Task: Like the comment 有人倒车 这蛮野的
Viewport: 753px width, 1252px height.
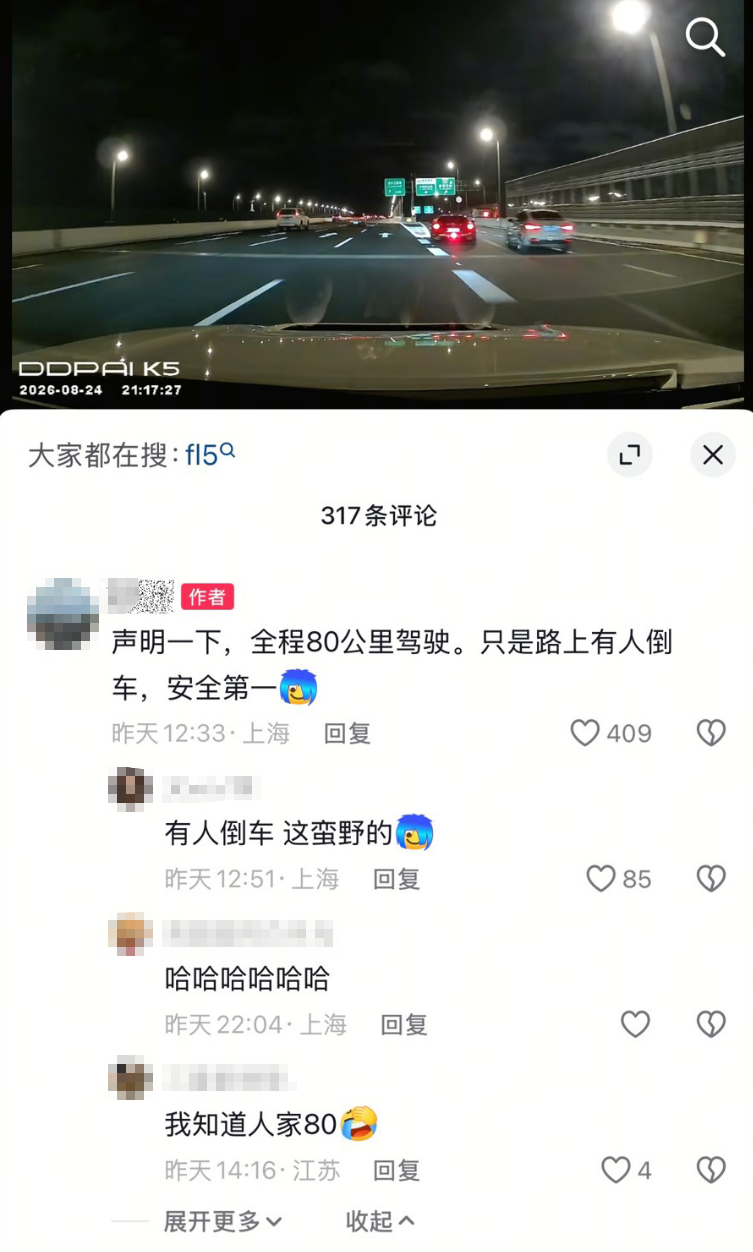Action: 618,879
